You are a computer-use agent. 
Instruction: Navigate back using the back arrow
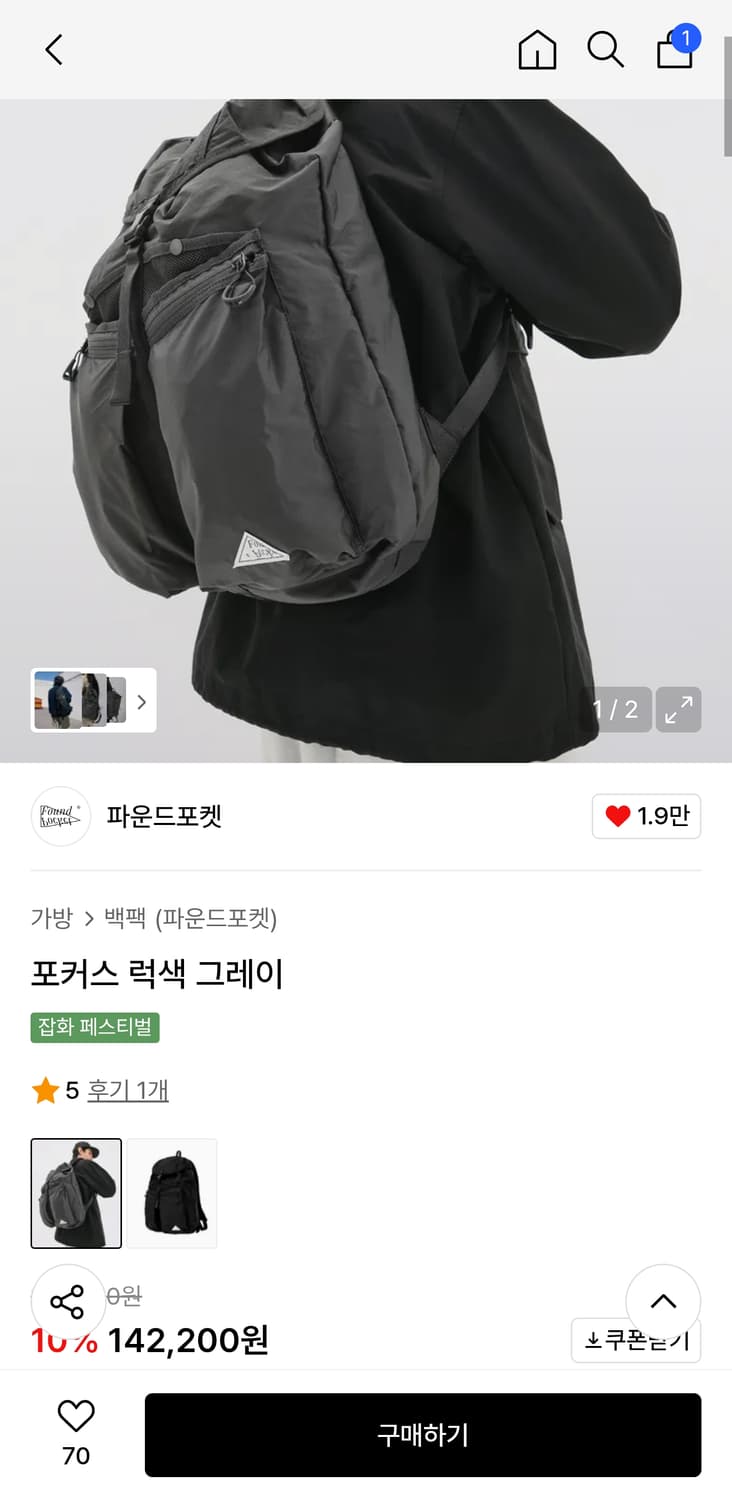pos(53,49)
